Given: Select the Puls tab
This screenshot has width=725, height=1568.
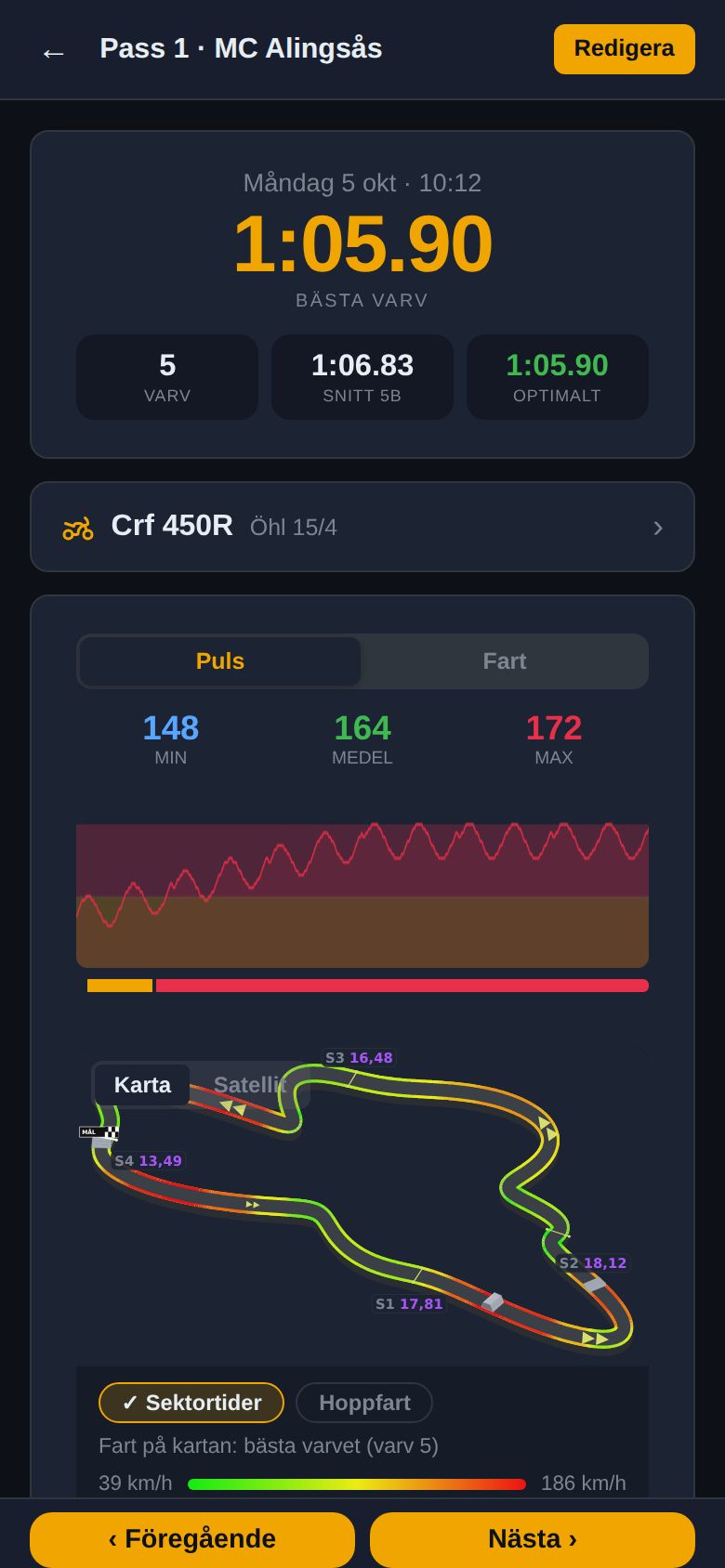Looking at the screenshot, I should [x=220, y=661].
